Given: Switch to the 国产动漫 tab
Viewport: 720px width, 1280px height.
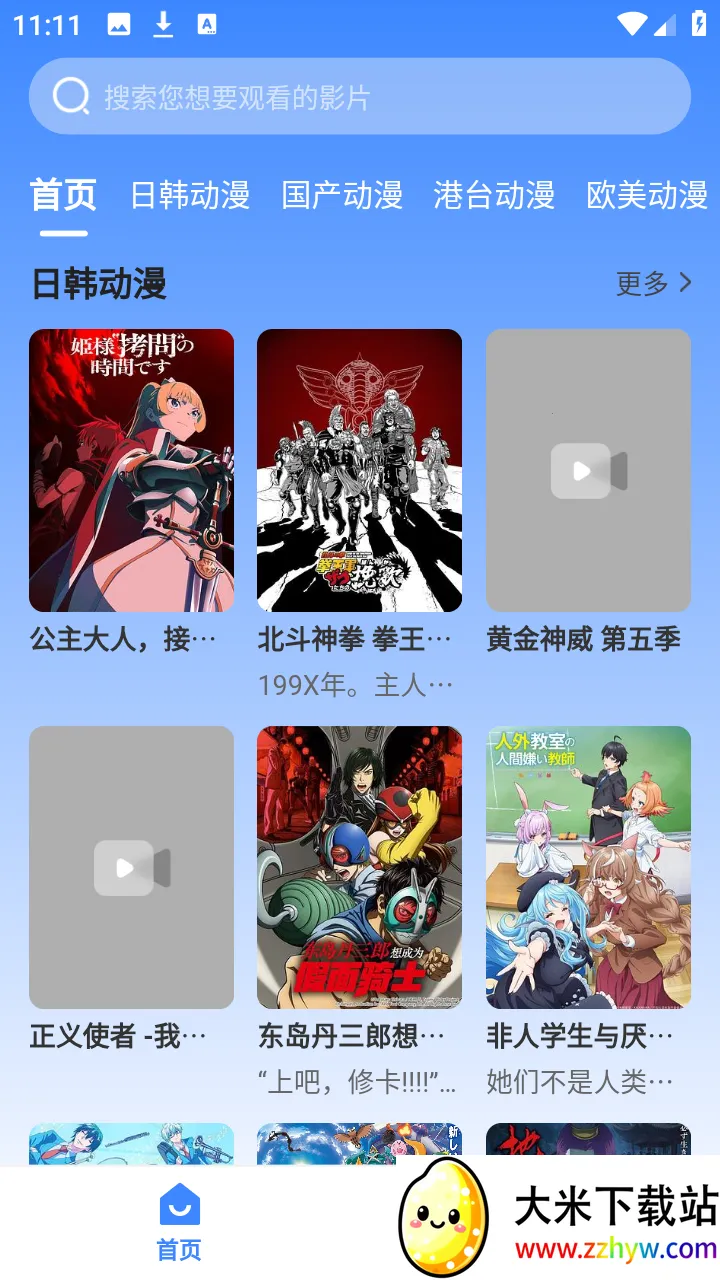Looking at the screenshot, I should coord(342,194).
